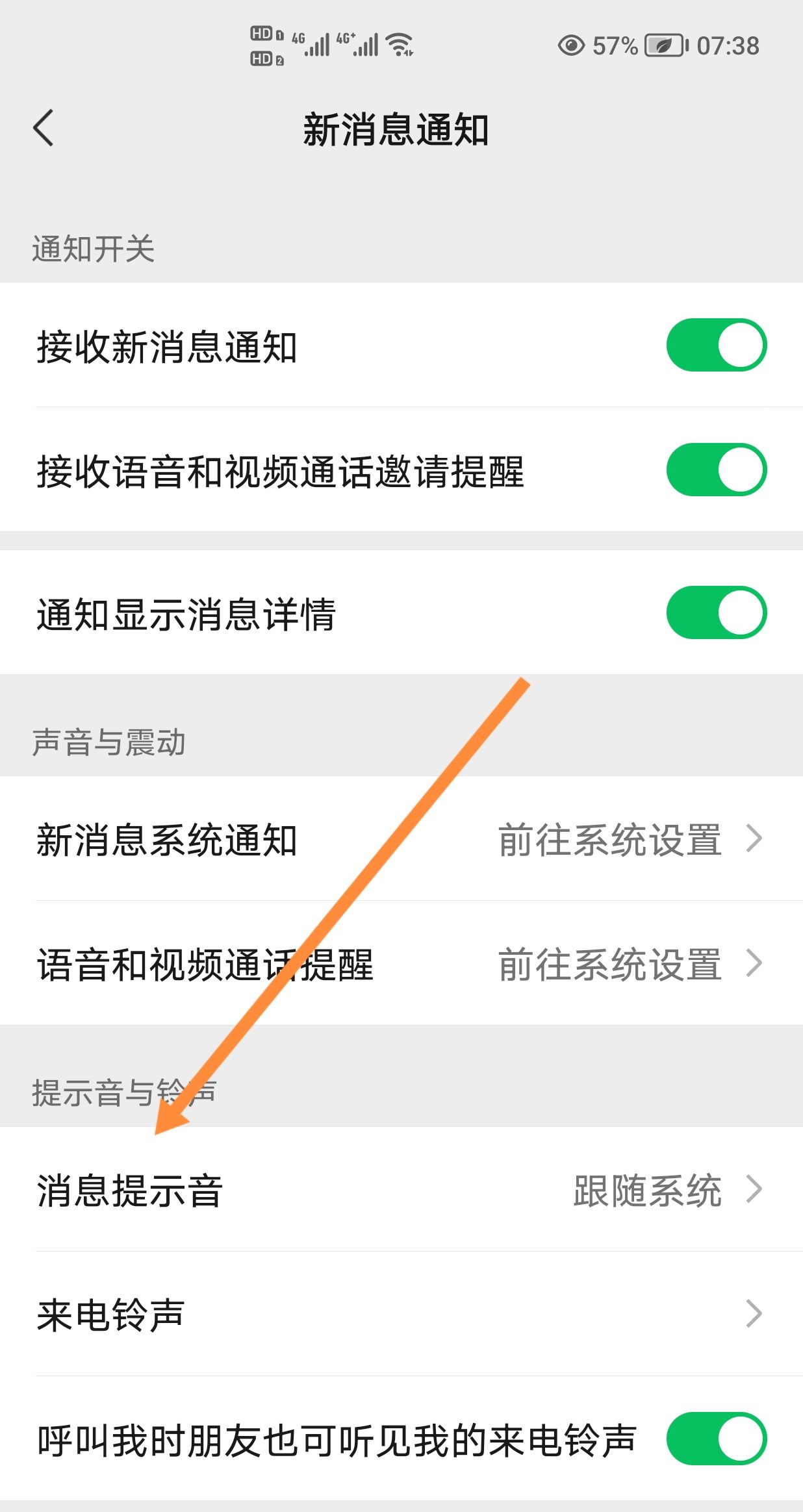Viewport: 803px width, 1512px height.
Task: Tap the clock showing 07:38
Action: click(x=728, y=45)
